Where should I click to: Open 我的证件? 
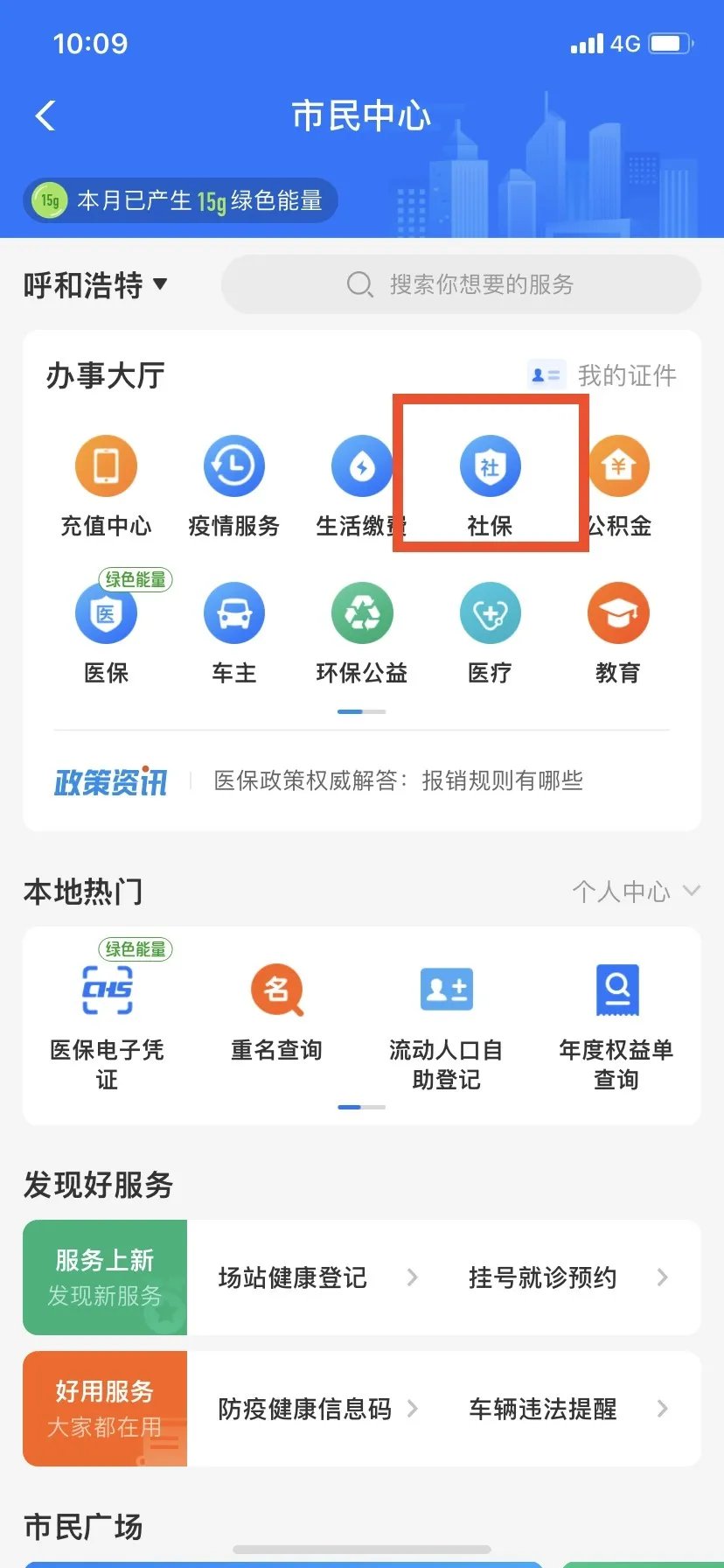[x=602, y=375]
